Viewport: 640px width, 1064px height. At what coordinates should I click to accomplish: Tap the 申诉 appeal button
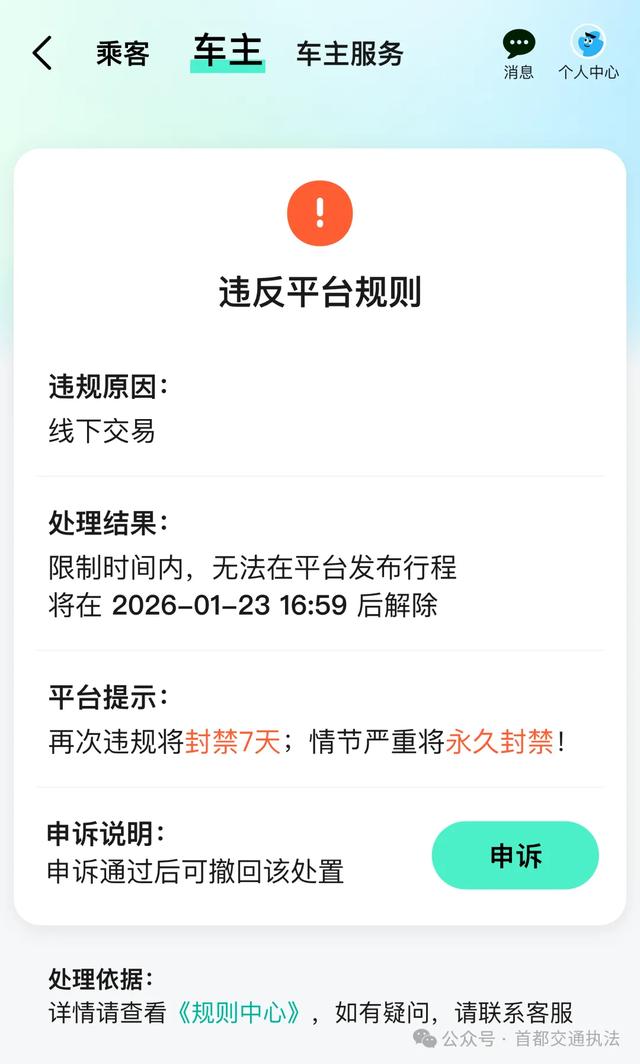pos(515,856)
